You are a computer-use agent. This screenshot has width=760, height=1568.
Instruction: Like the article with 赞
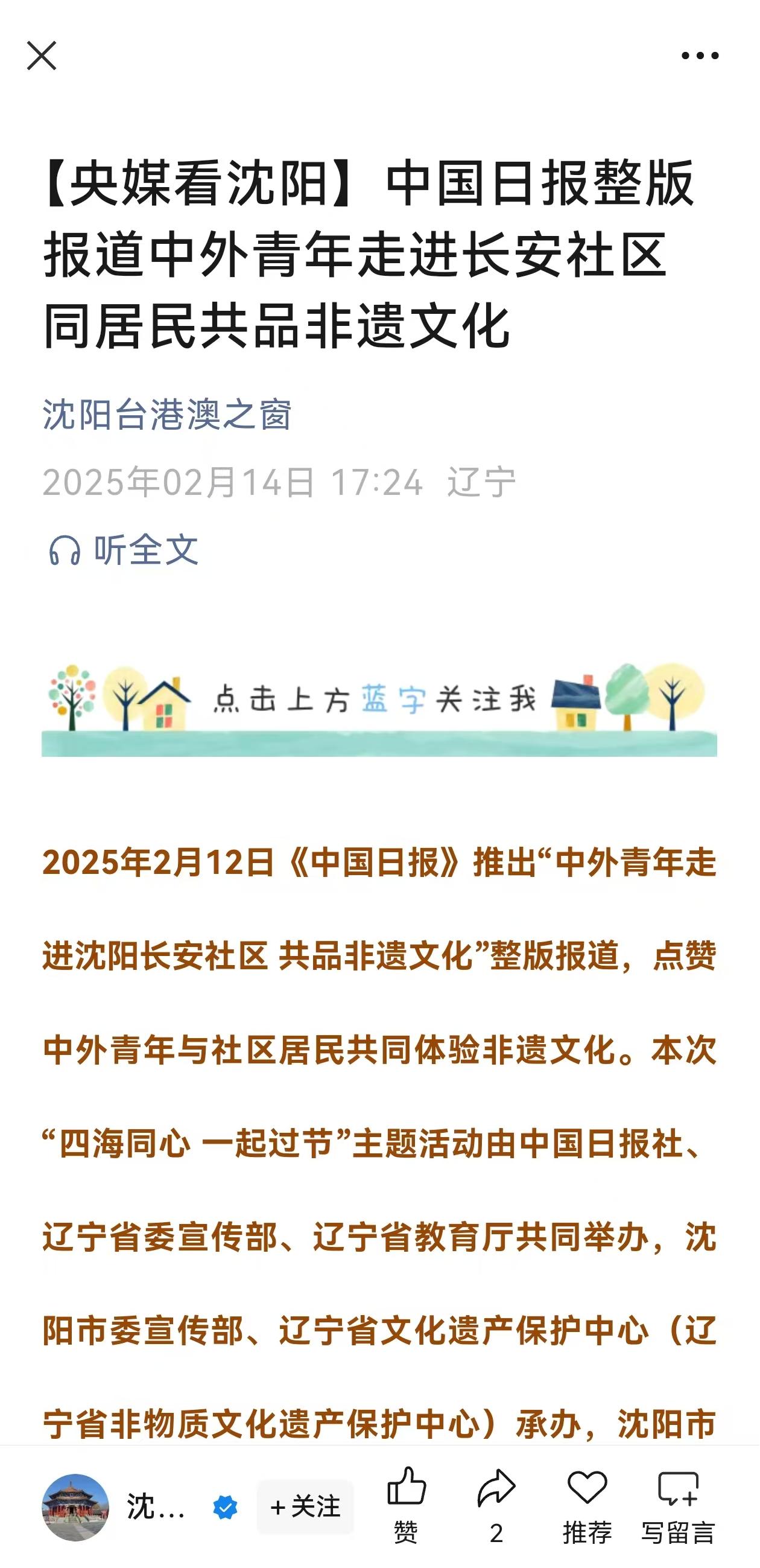406,1505
